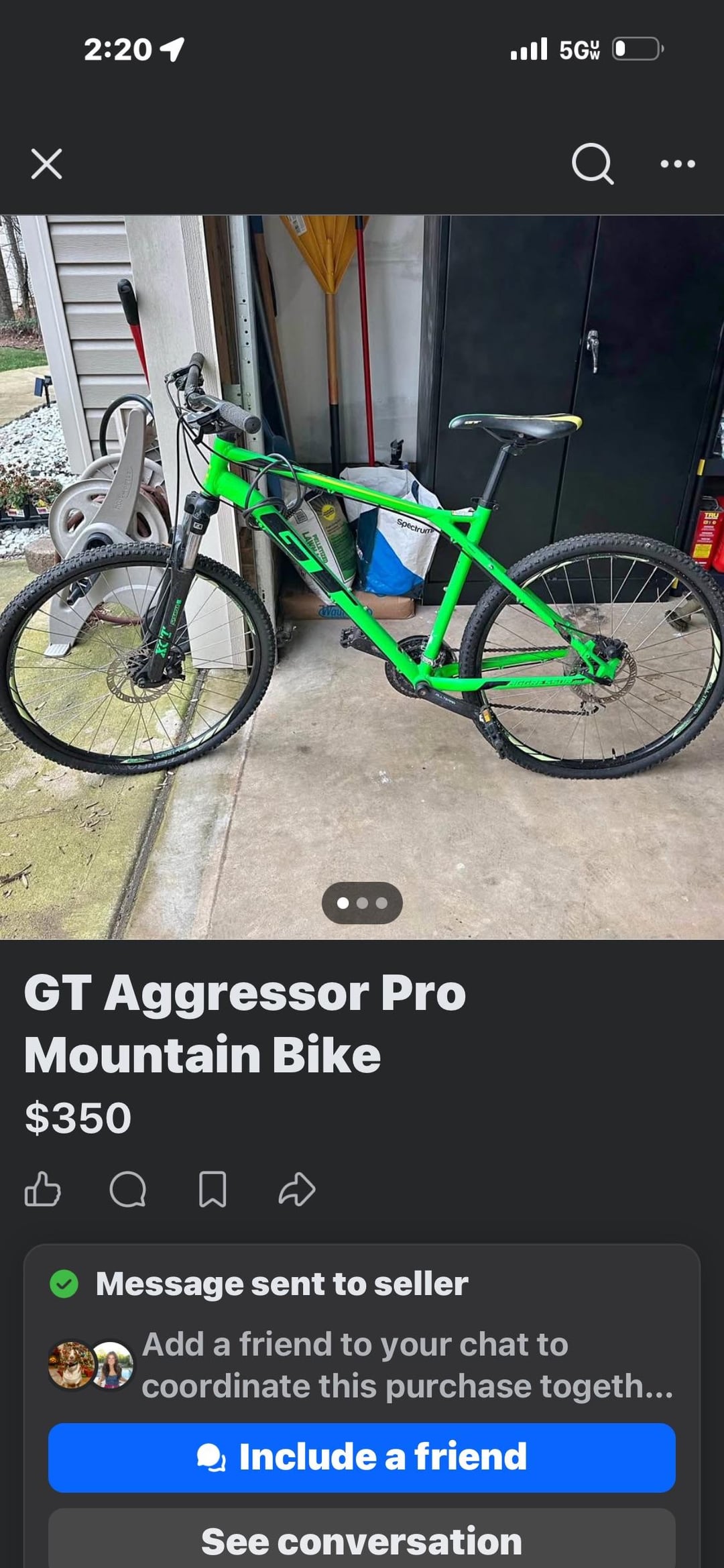Open the three-dot overflow menu
Screen dimensions: 724x1568
pyautogui.click(x=677, y=164)
